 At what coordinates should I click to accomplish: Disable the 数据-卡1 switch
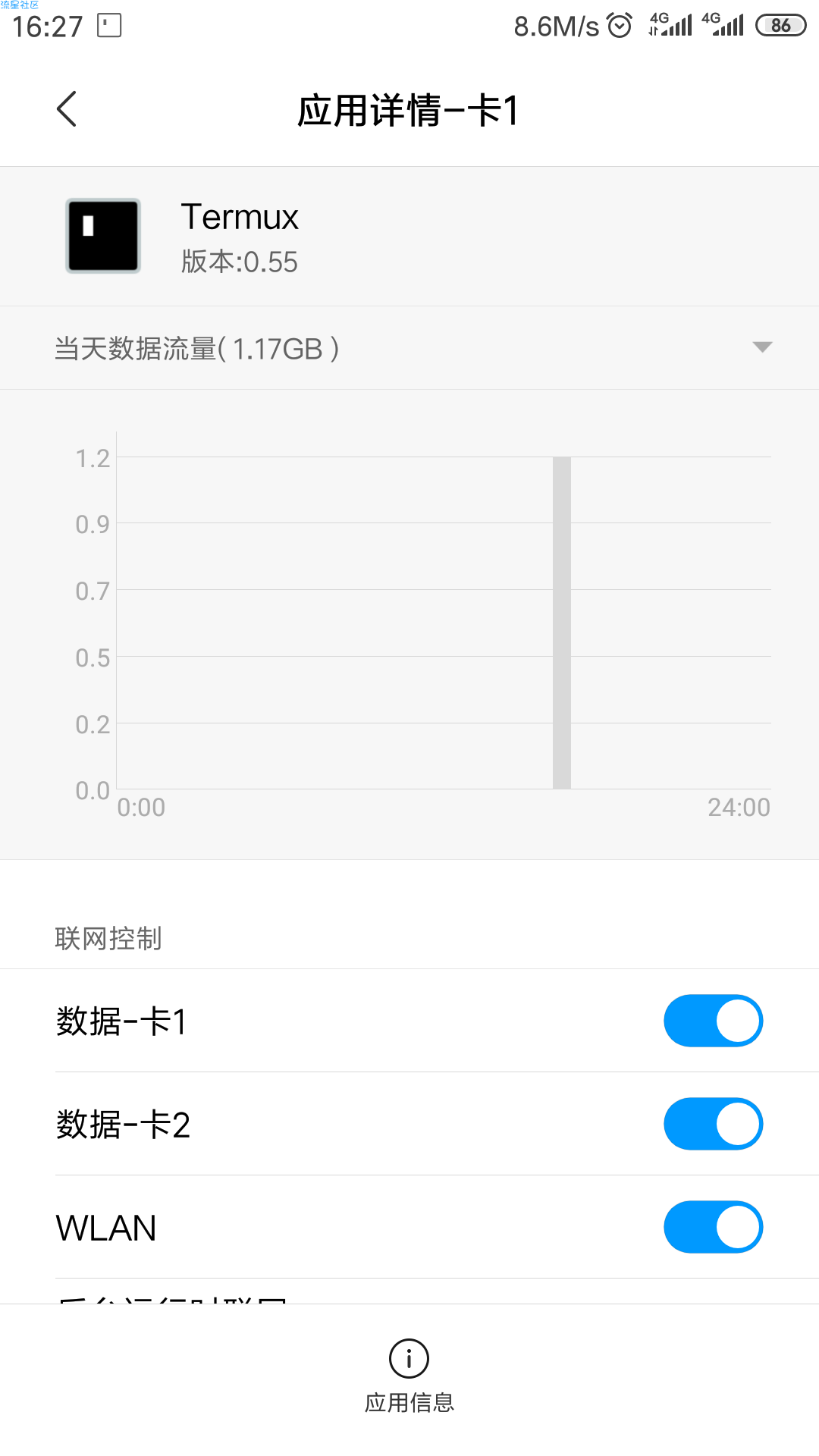[713, 1021]
